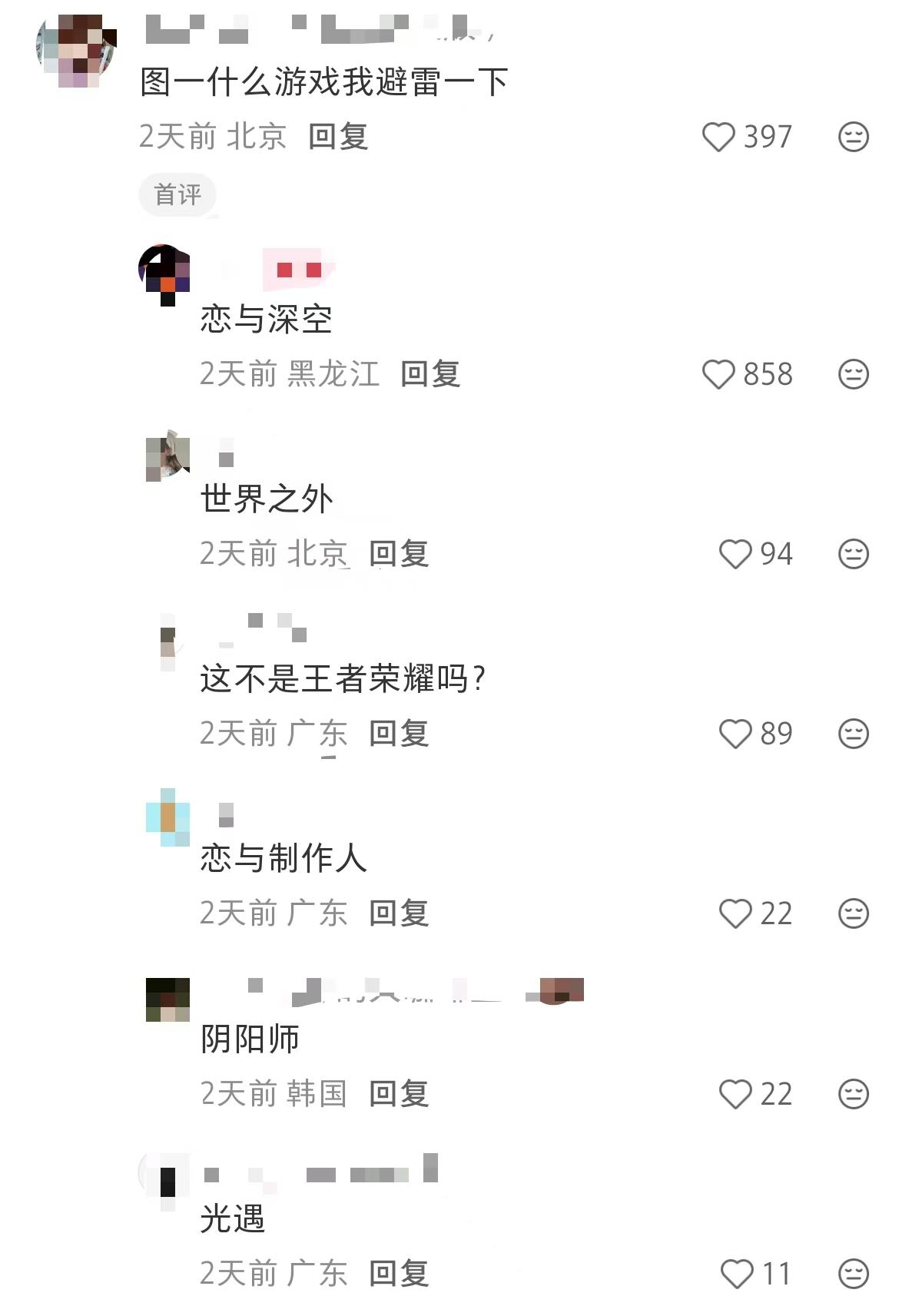This screenshot has height=1316, width=922.
Task: Like the comment 图一什么游戏我避雷一下
Action: (718, 138)
